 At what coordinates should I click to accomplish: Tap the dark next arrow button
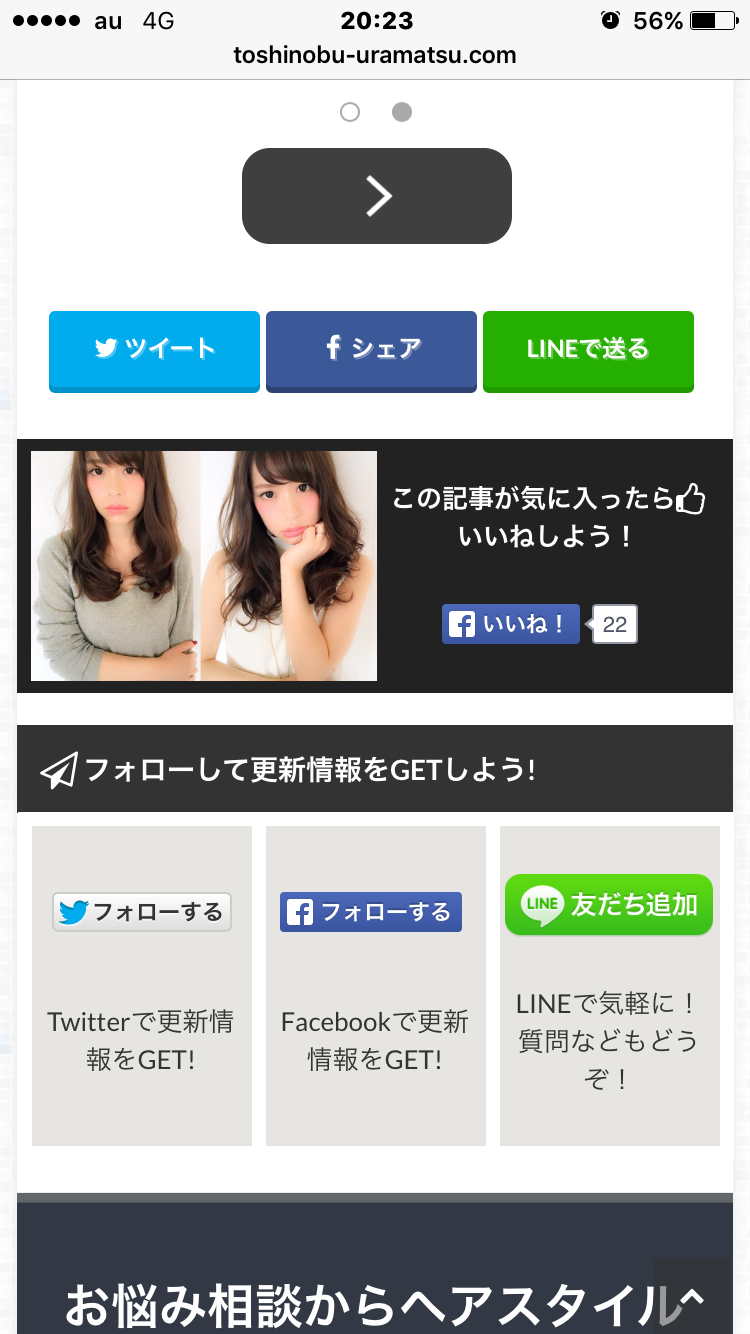[376, 196]
